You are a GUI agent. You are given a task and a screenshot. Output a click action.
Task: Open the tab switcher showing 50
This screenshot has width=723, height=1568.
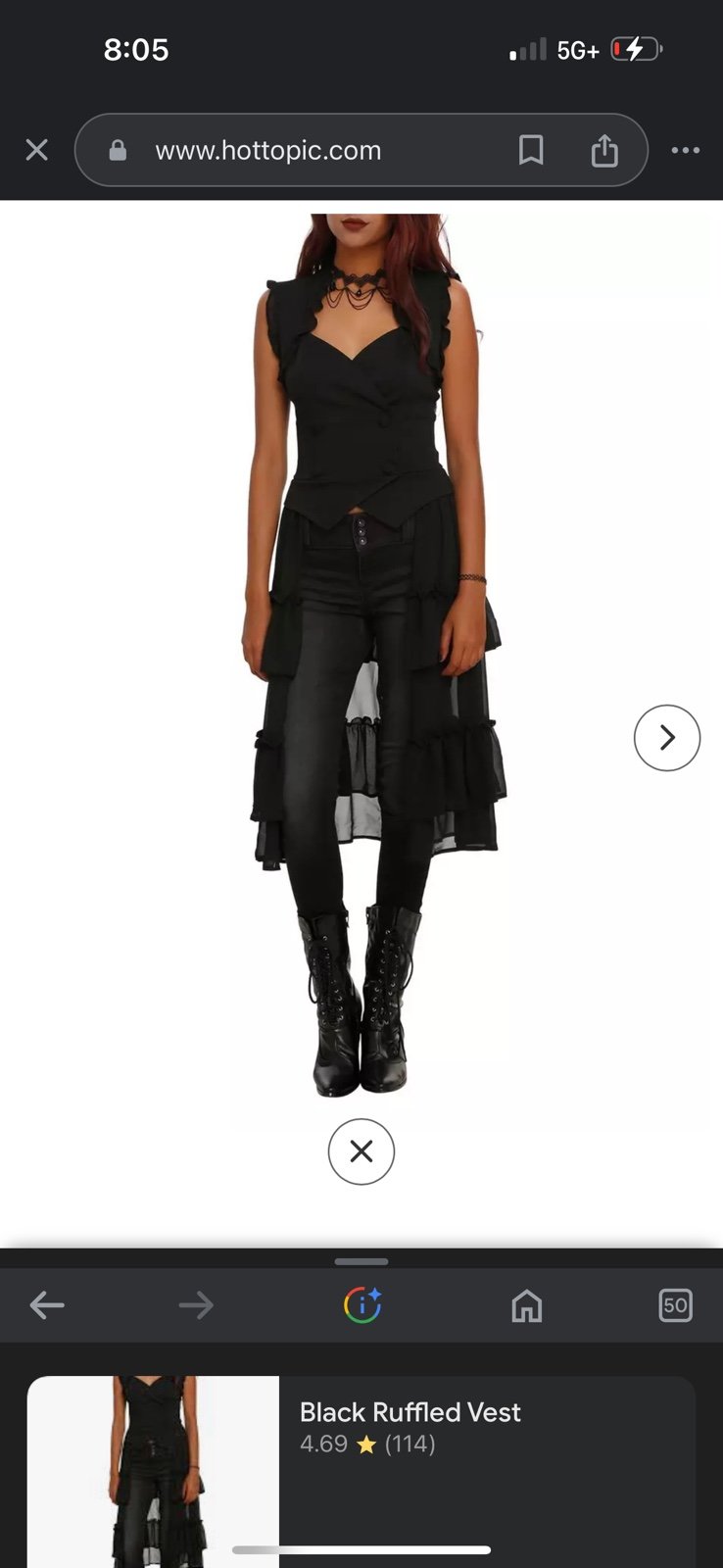pos(675,1304)
